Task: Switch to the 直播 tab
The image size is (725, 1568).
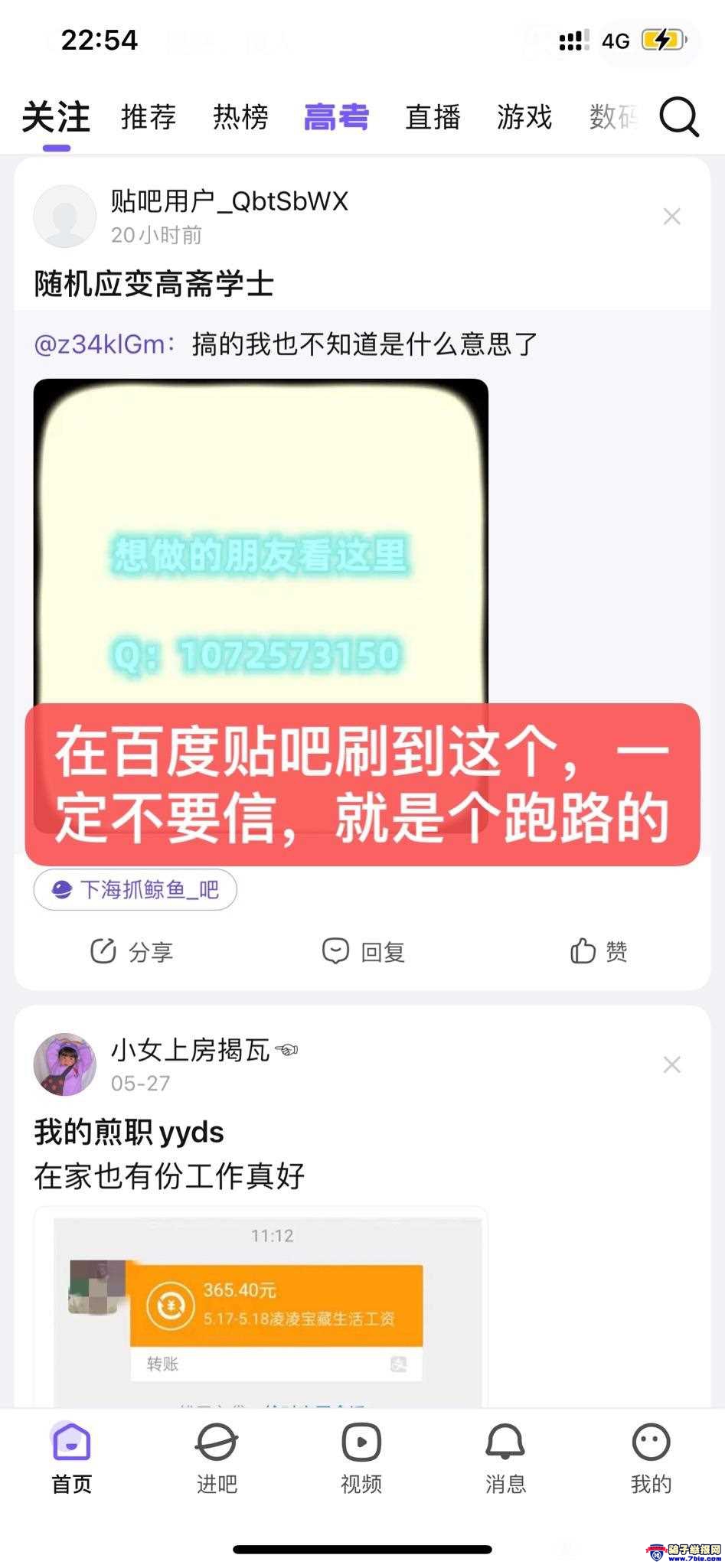Action: click(x=433, y=117)
